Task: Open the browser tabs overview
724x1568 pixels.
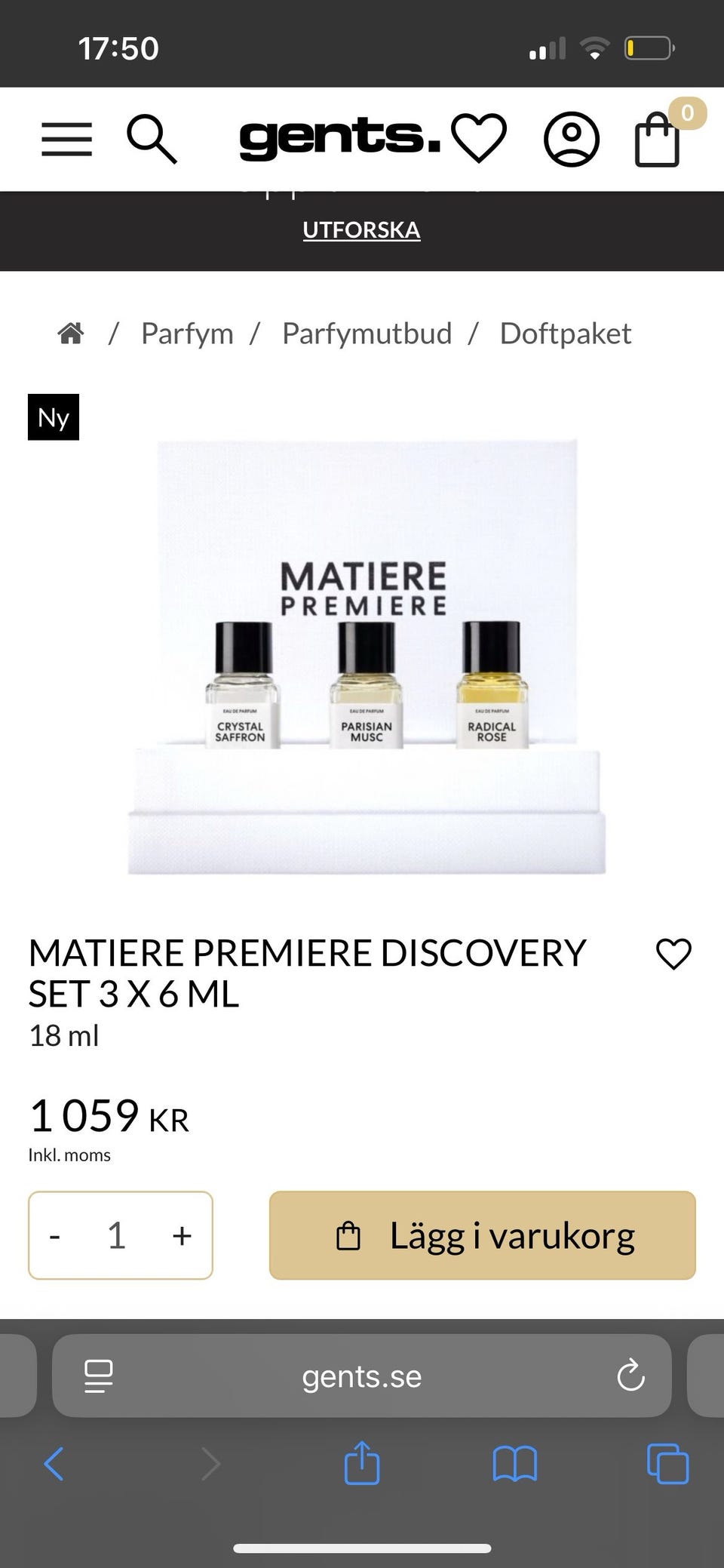Action: [668, 1464]
